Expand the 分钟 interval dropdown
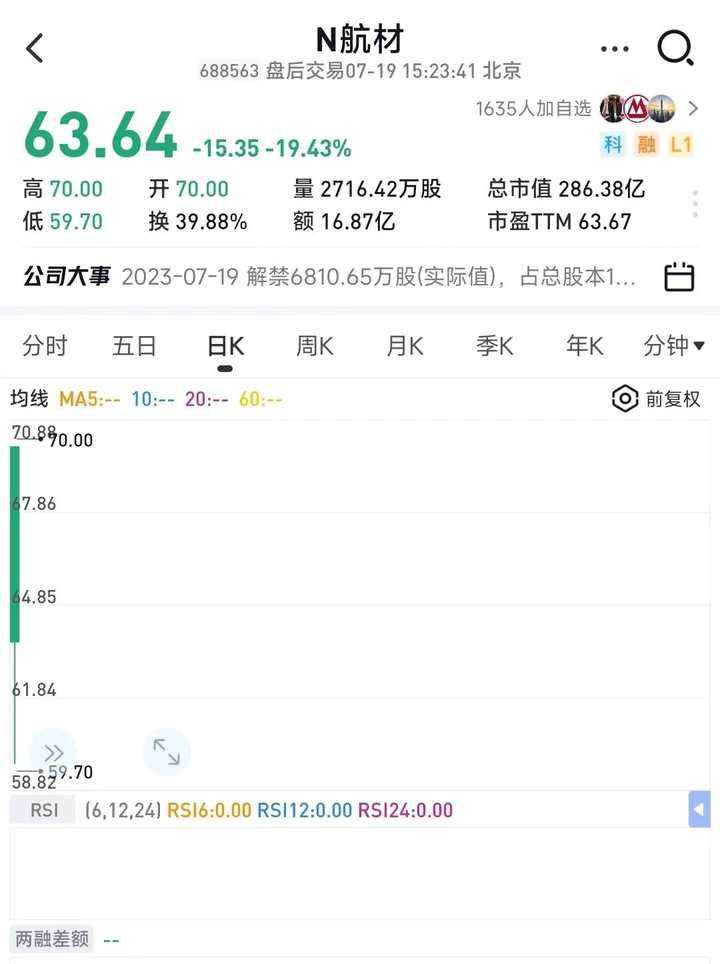The height and width of the screenshot is (964, 720). [673, 346]
